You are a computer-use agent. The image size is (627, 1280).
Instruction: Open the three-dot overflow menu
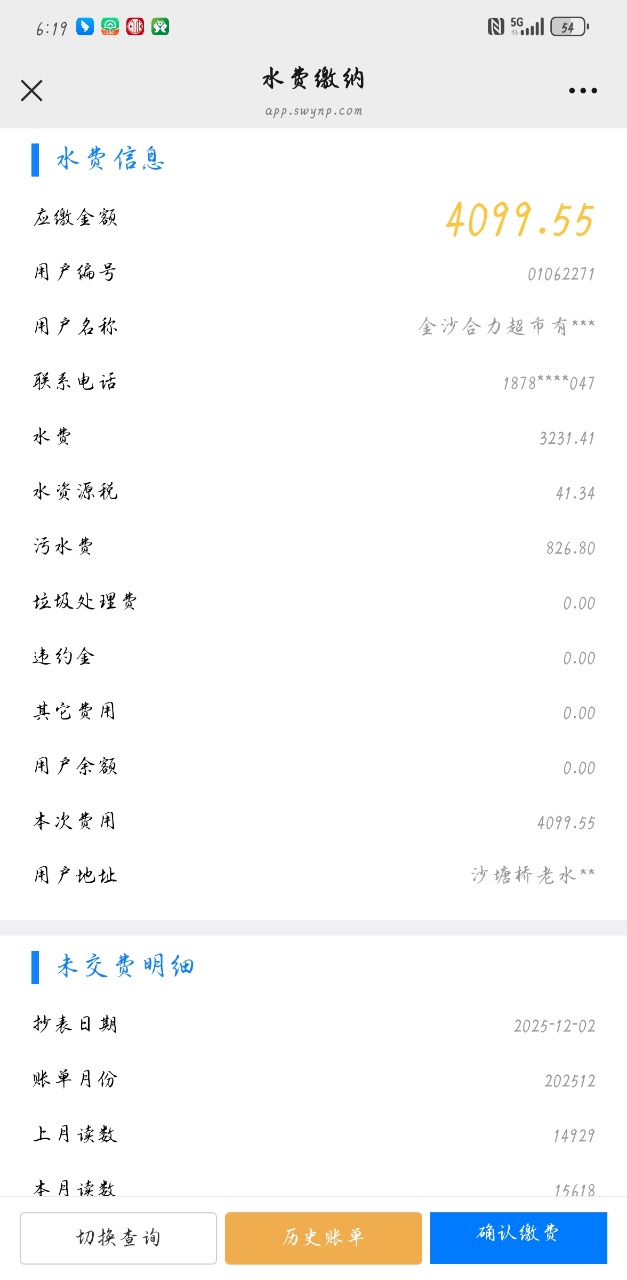pyautogui.click(x=582, y=91)
